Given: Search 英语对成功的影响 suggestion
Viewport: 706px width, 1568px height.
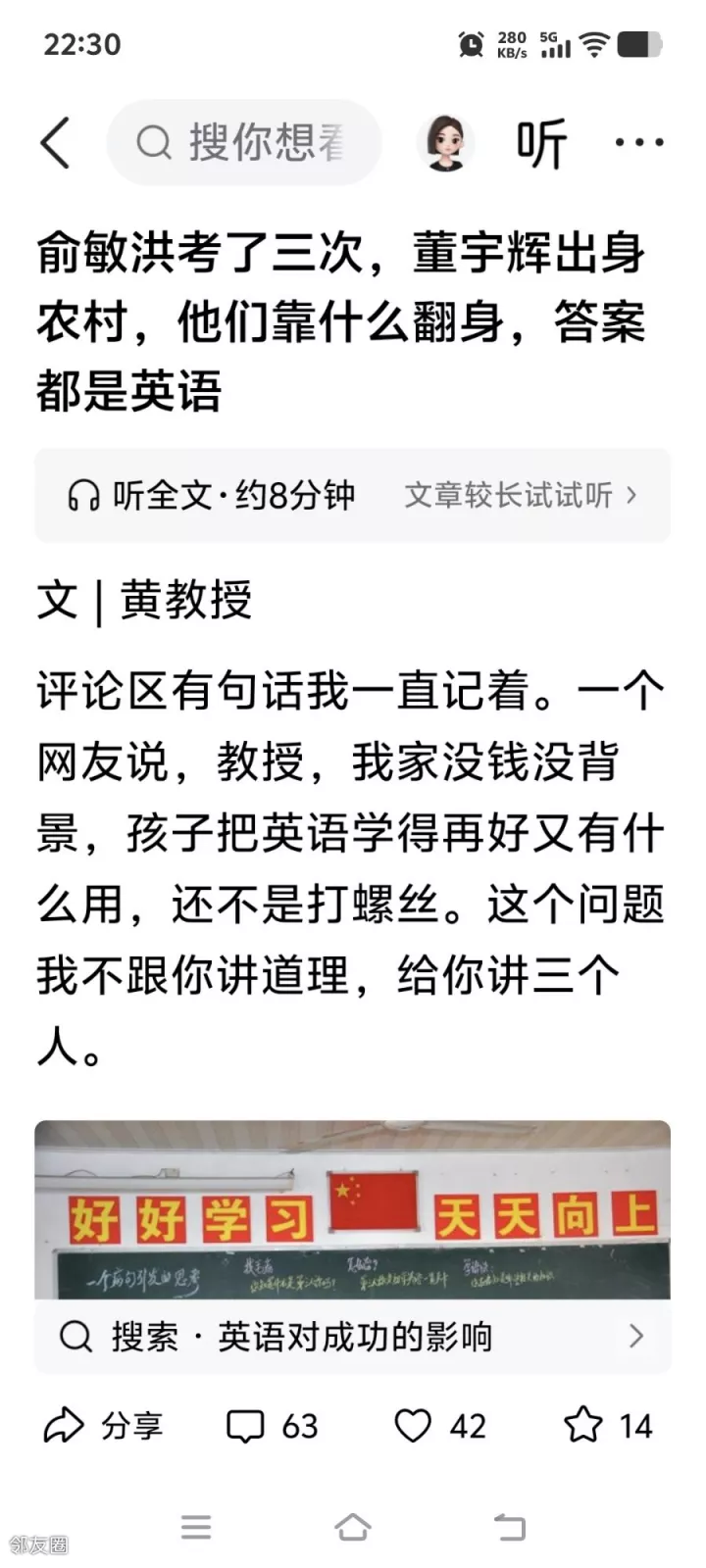Looking at the screenshot, I should (x=353, y=1337).
